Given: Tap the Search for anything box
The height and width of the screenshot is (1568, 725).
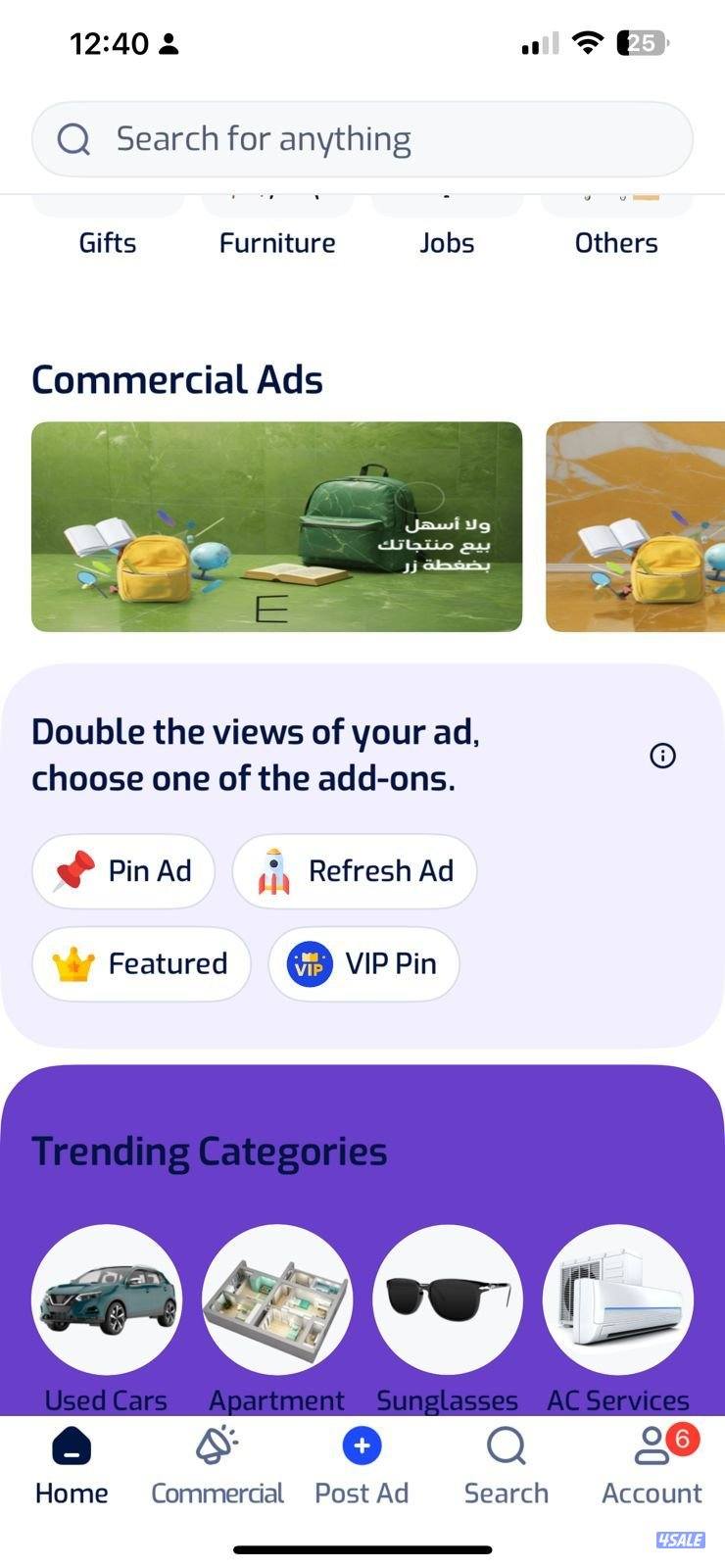Looking at the screenshot, I should (x=362, y=139).
